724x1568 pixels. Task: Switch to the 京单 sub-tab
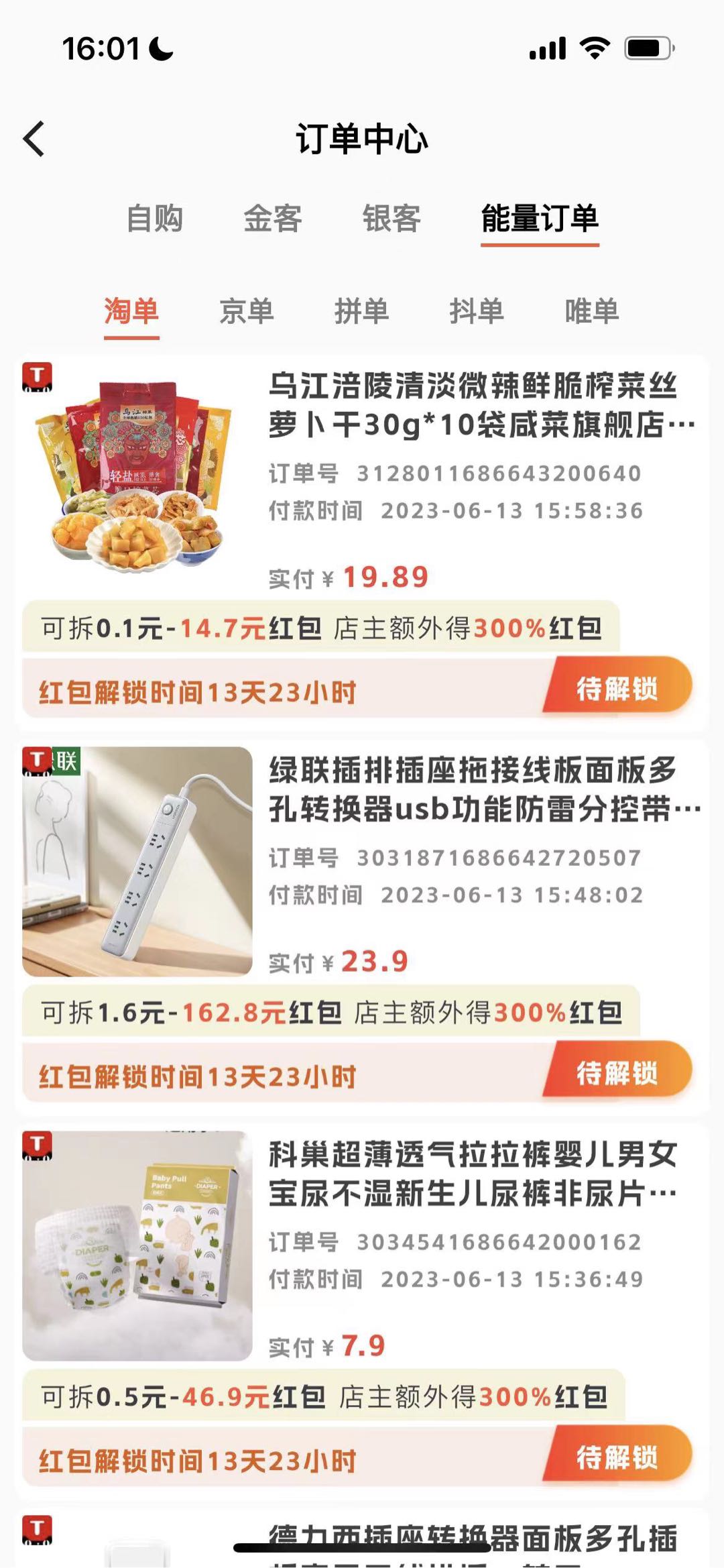(x=247, y=311)
